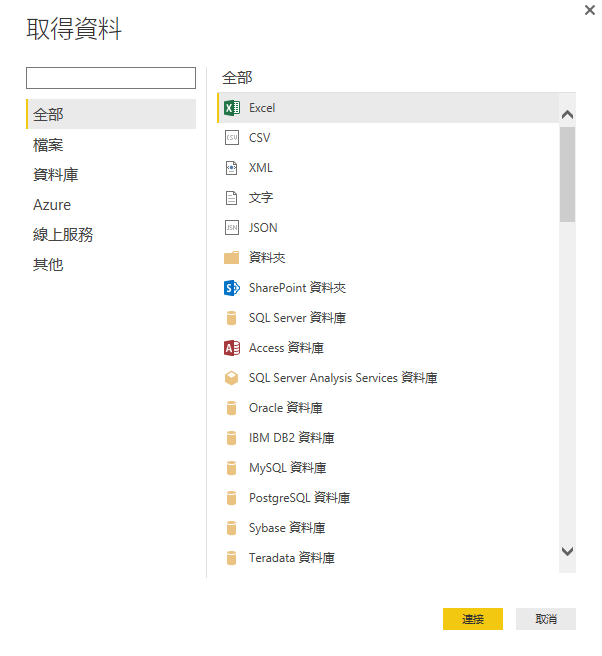Image resolution: width=602 pixels, height=656 pixels.
Task: Pick the CSV data source
Action: (x=259, y=138)
